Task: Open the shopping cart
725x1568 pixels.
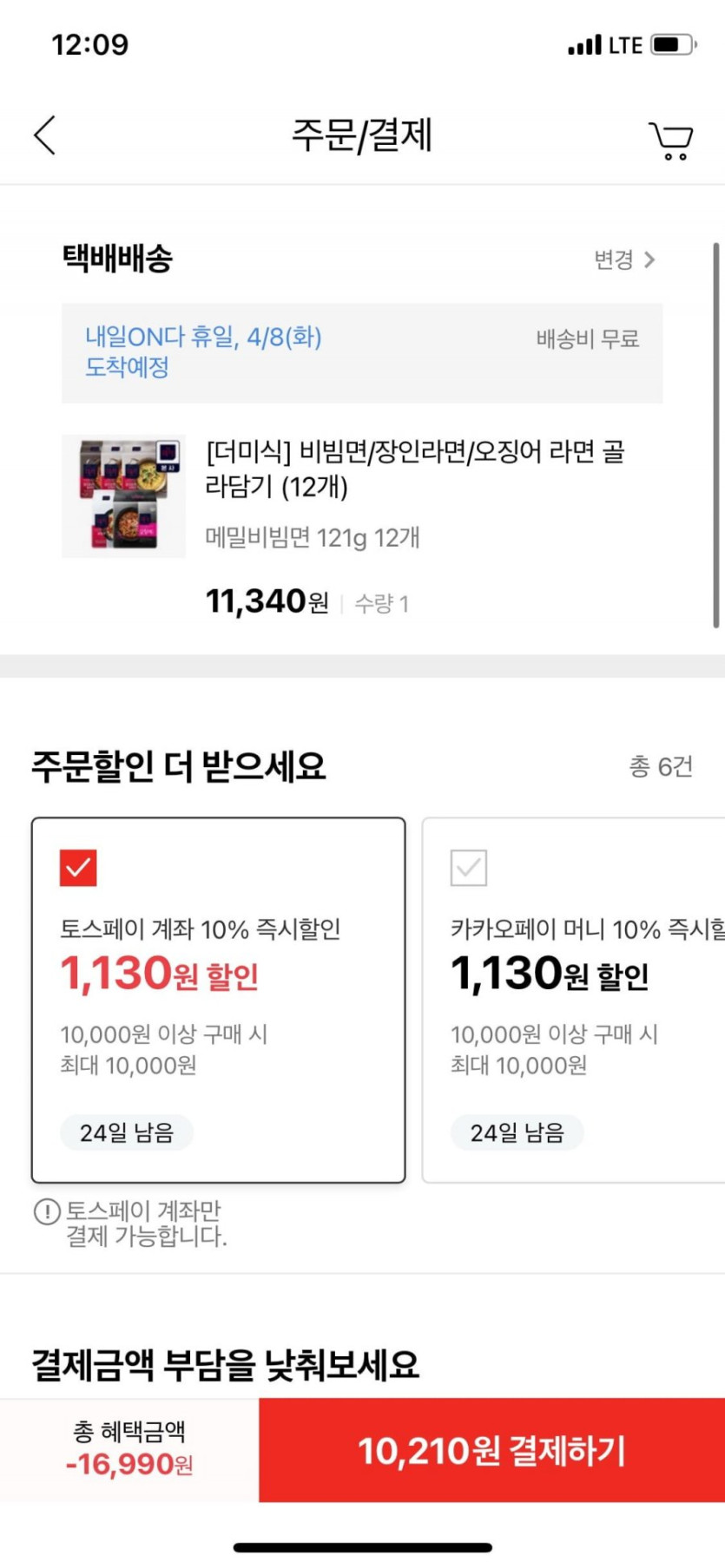Action: pos(670,141)
